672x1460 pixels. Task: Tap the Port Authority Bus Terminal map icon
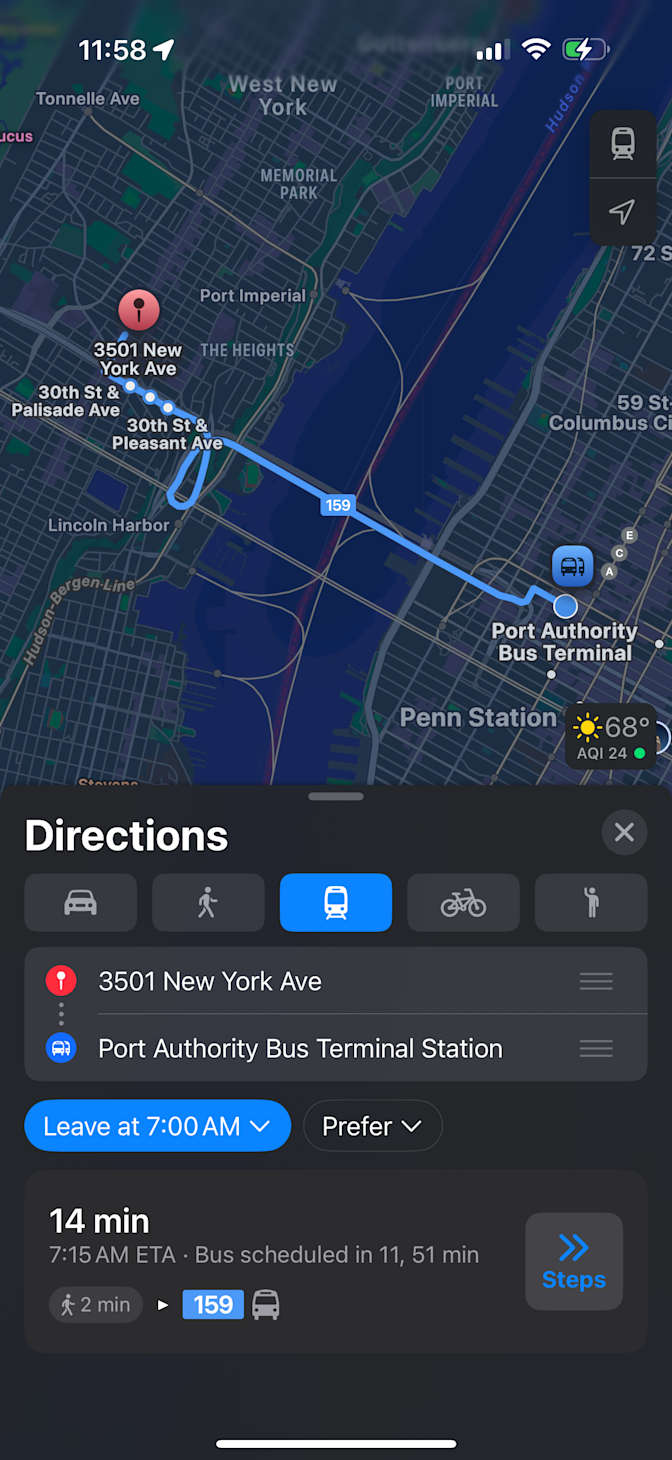(x=573, y=566)
